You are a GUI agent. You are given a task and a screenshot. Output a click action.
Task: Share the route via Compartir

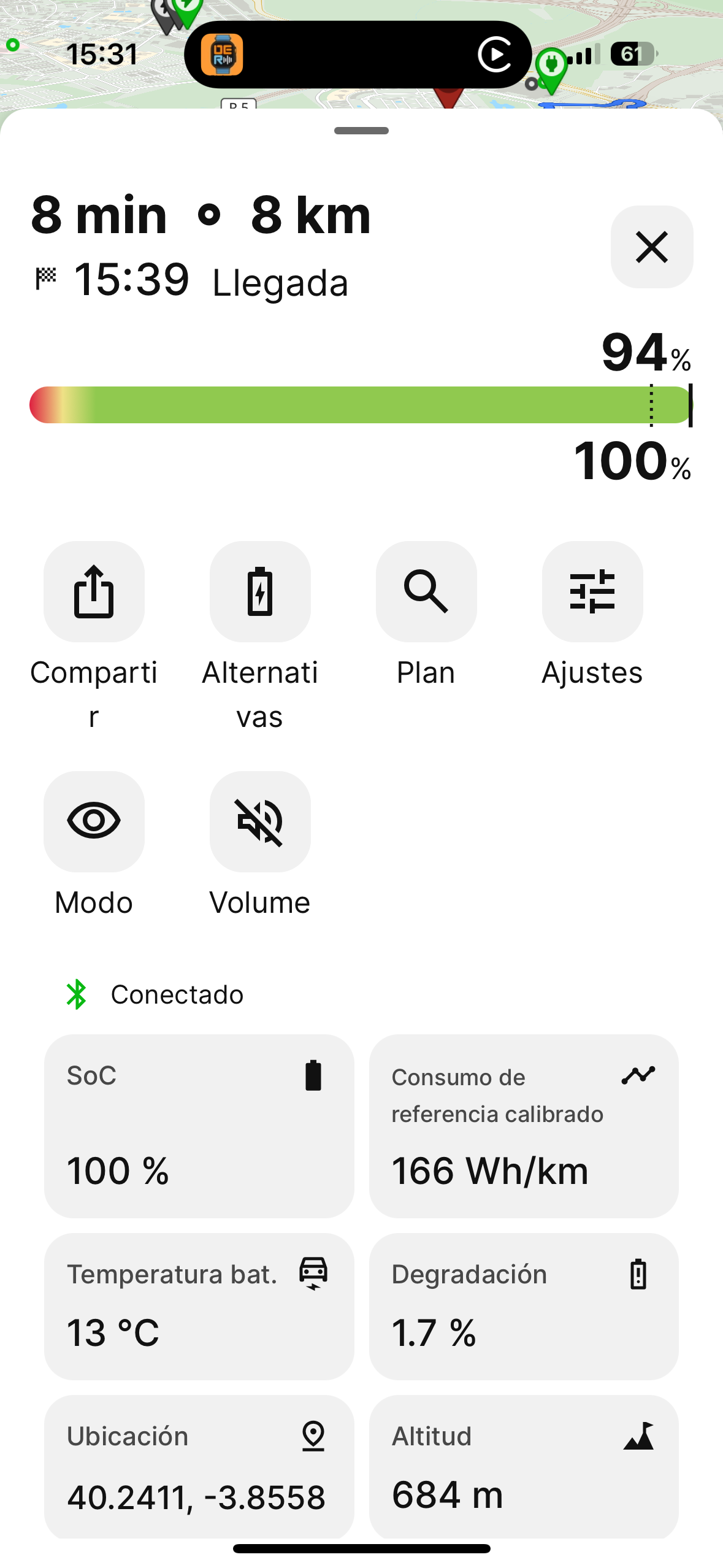tap(94, 591)
